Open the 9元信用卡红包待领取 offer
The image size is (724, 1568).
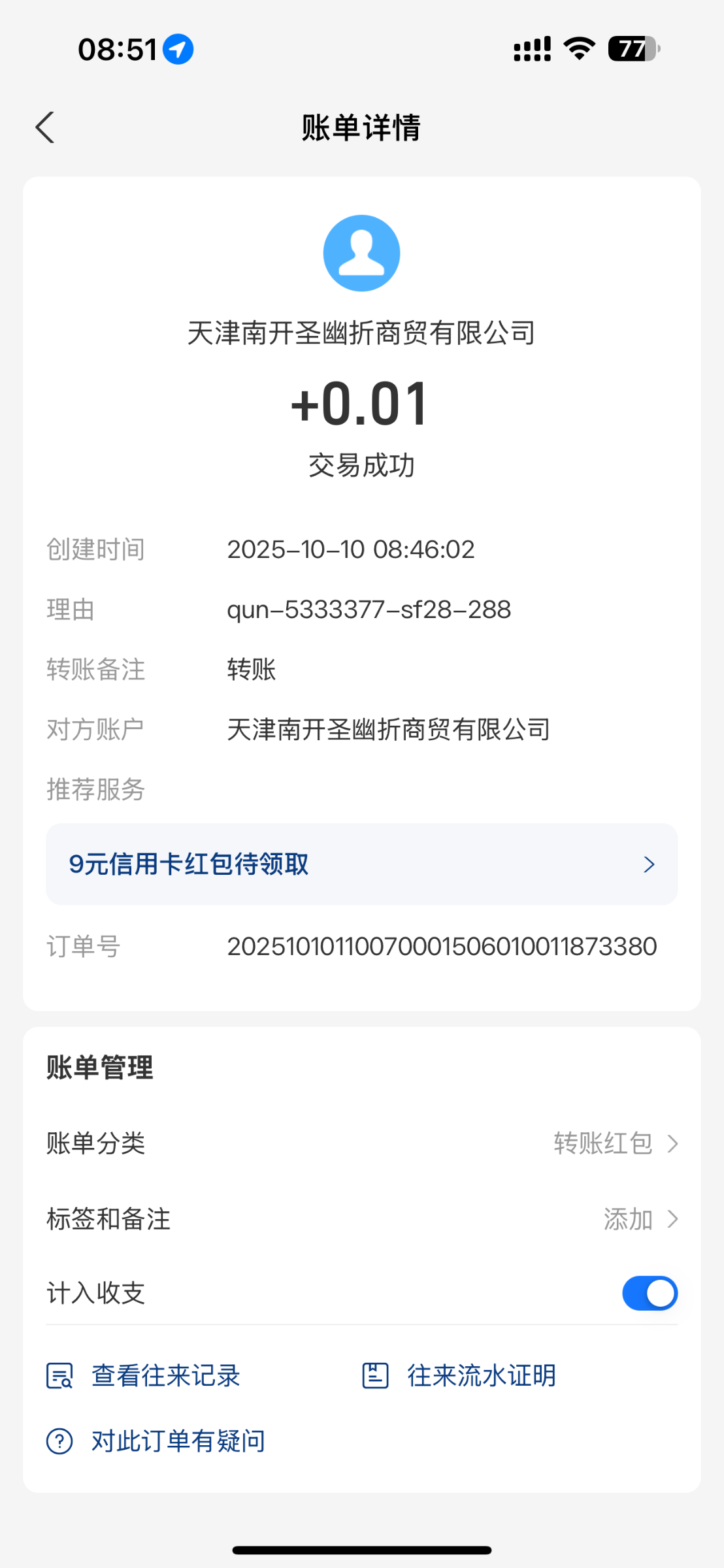[x=361, y=864]
